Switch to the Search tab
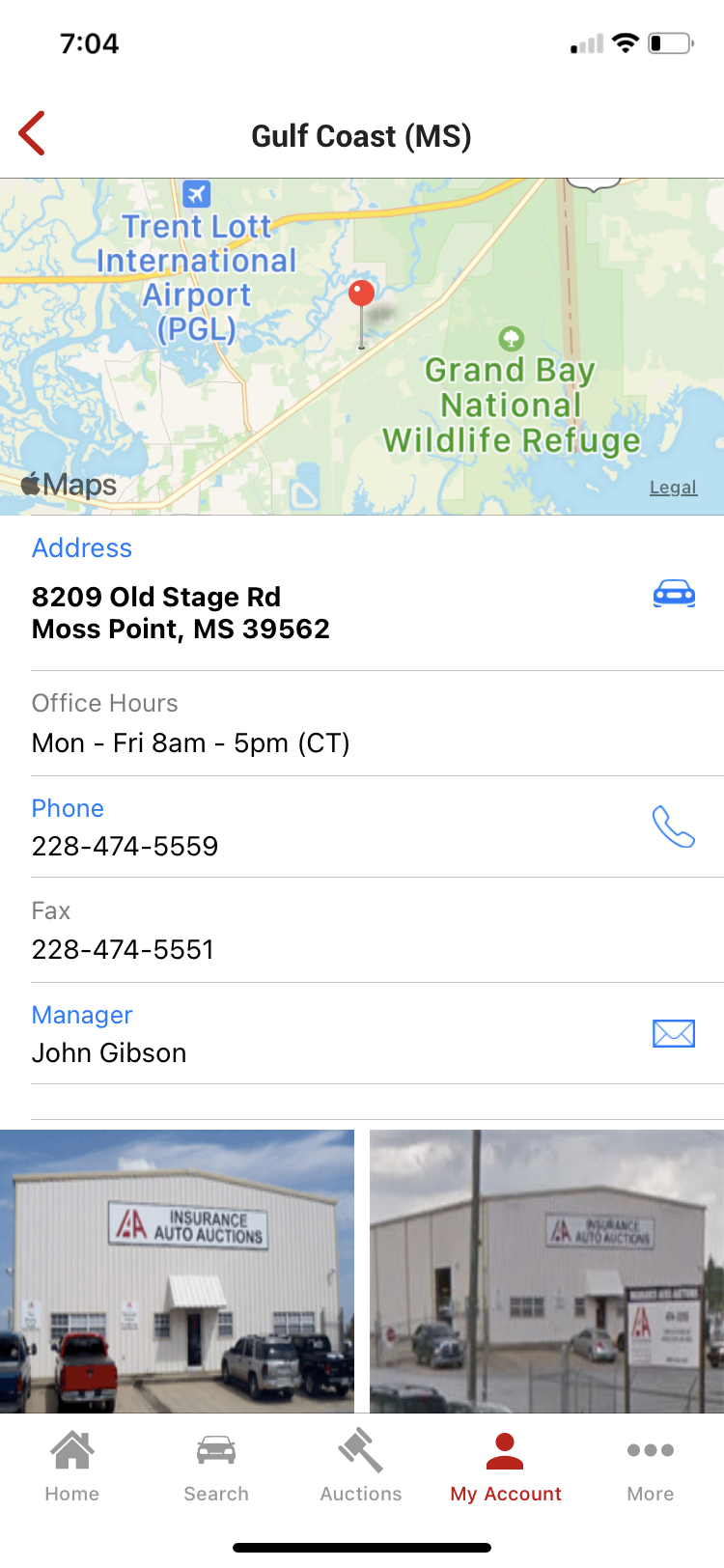Image resolution: width=724 pixels, height=1568 pixels. tap(216, 1466)
